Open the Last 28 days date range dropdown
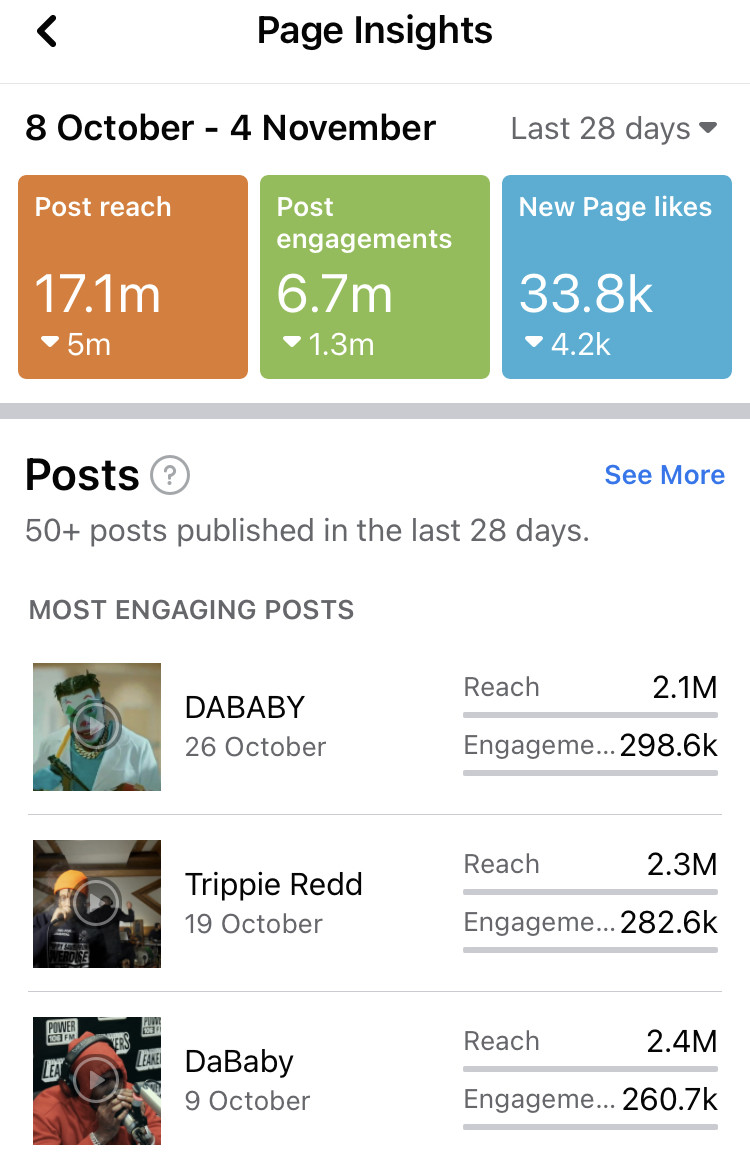Viewport: 750px width, 1171px height. pos(614,129)
